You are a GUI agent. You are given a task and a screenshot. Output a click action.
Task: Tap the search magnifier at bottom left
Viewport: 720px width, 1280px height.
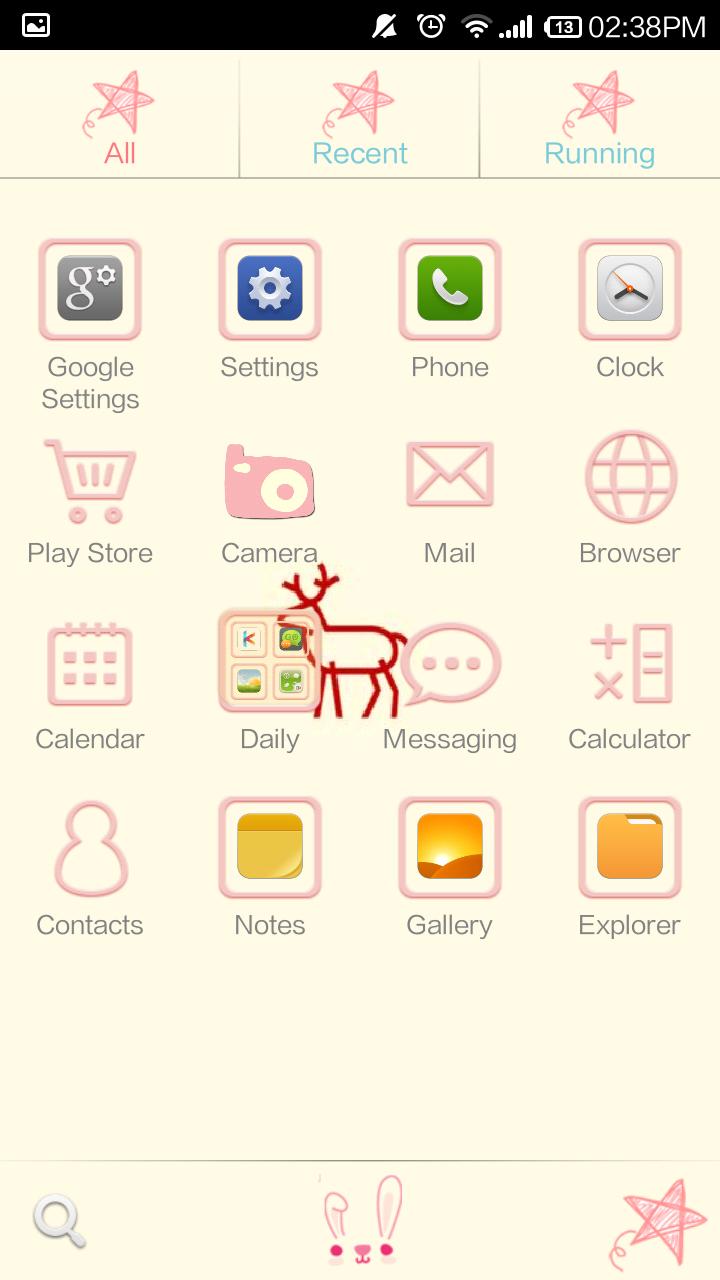pos(58,1218)
